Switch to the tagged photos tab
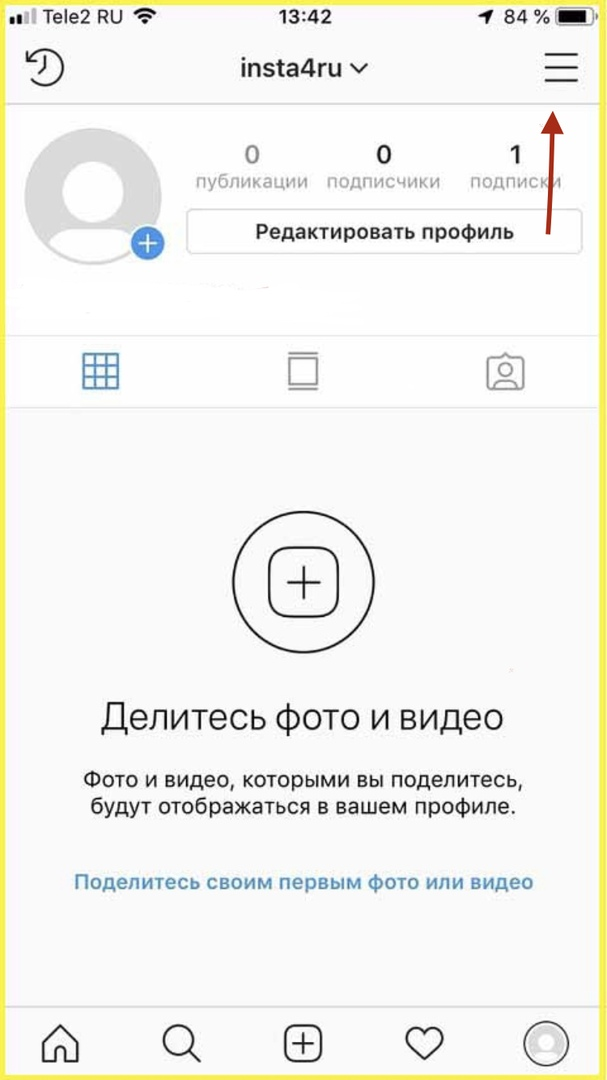The width and height of the screenshot is (607, 1080). (505, 372)
